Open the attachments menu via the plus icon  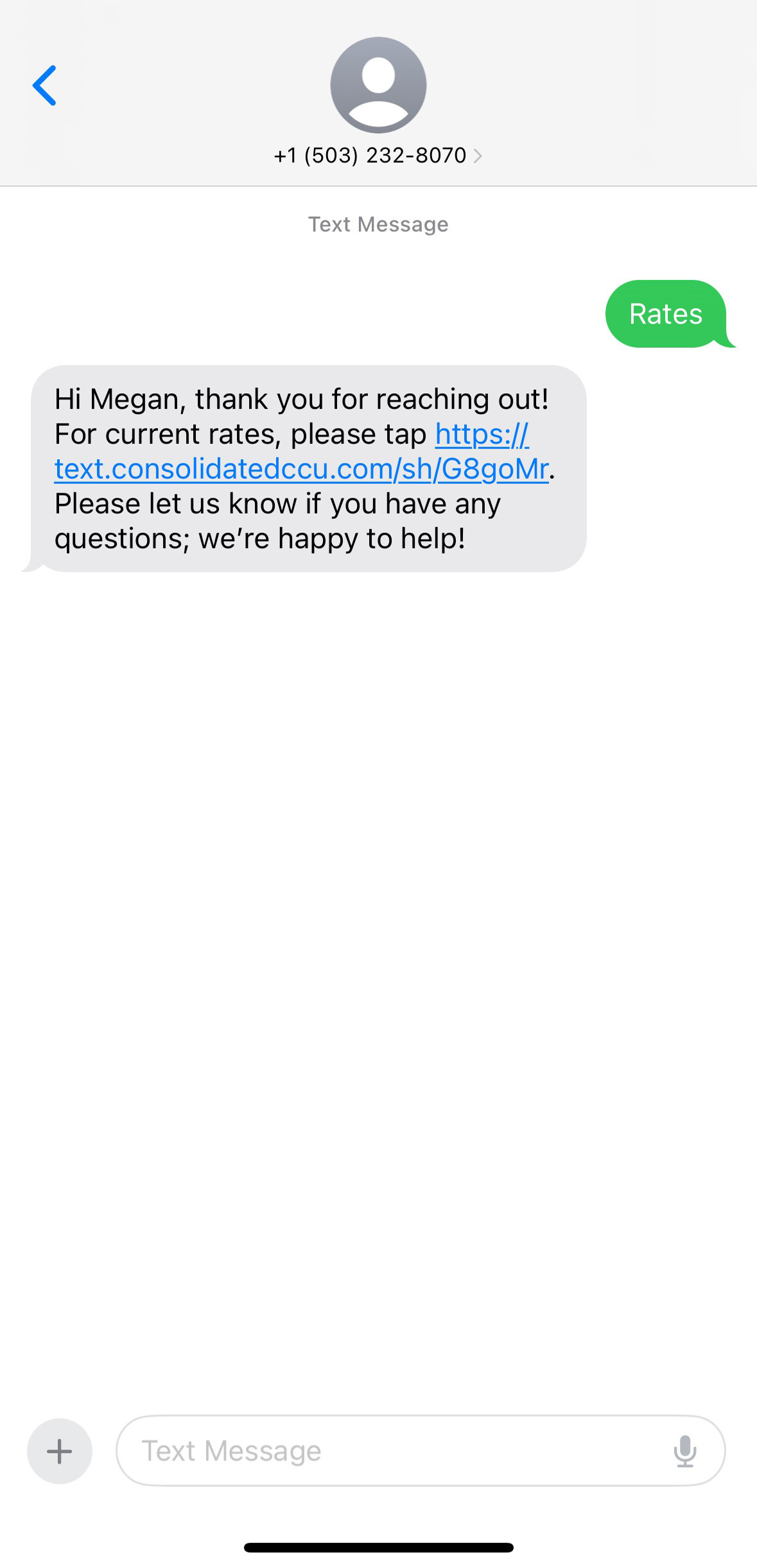point(59,1451)
